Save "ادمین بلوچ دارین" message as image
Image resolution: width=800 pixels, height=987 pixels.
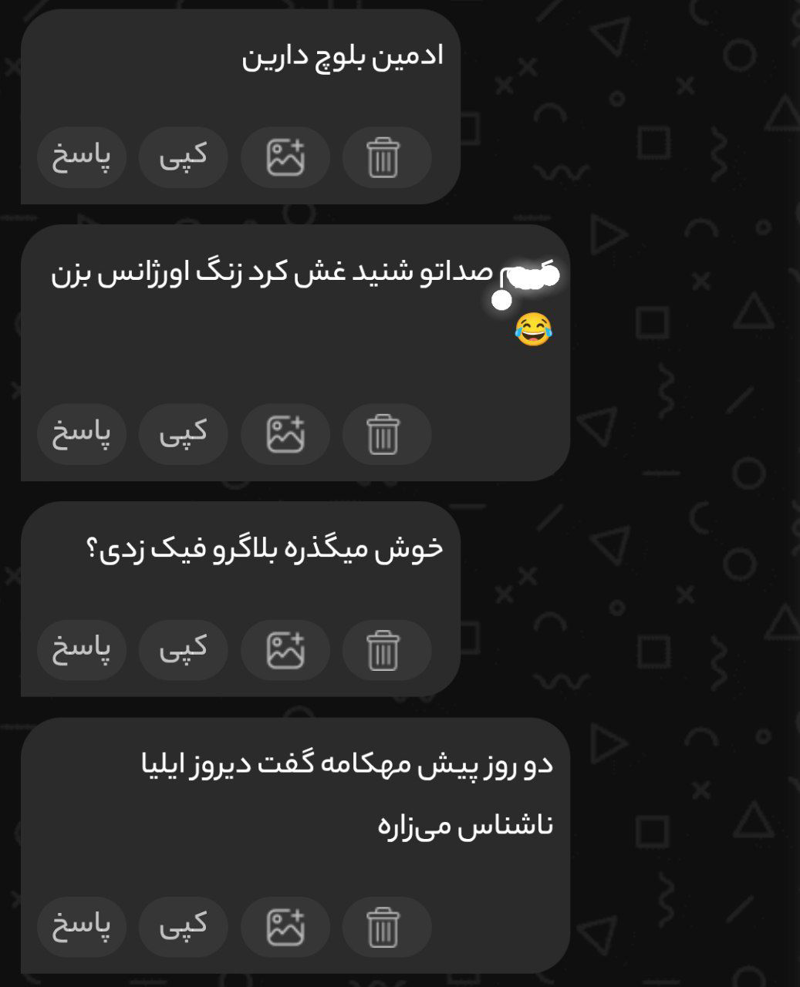[285, 158]
